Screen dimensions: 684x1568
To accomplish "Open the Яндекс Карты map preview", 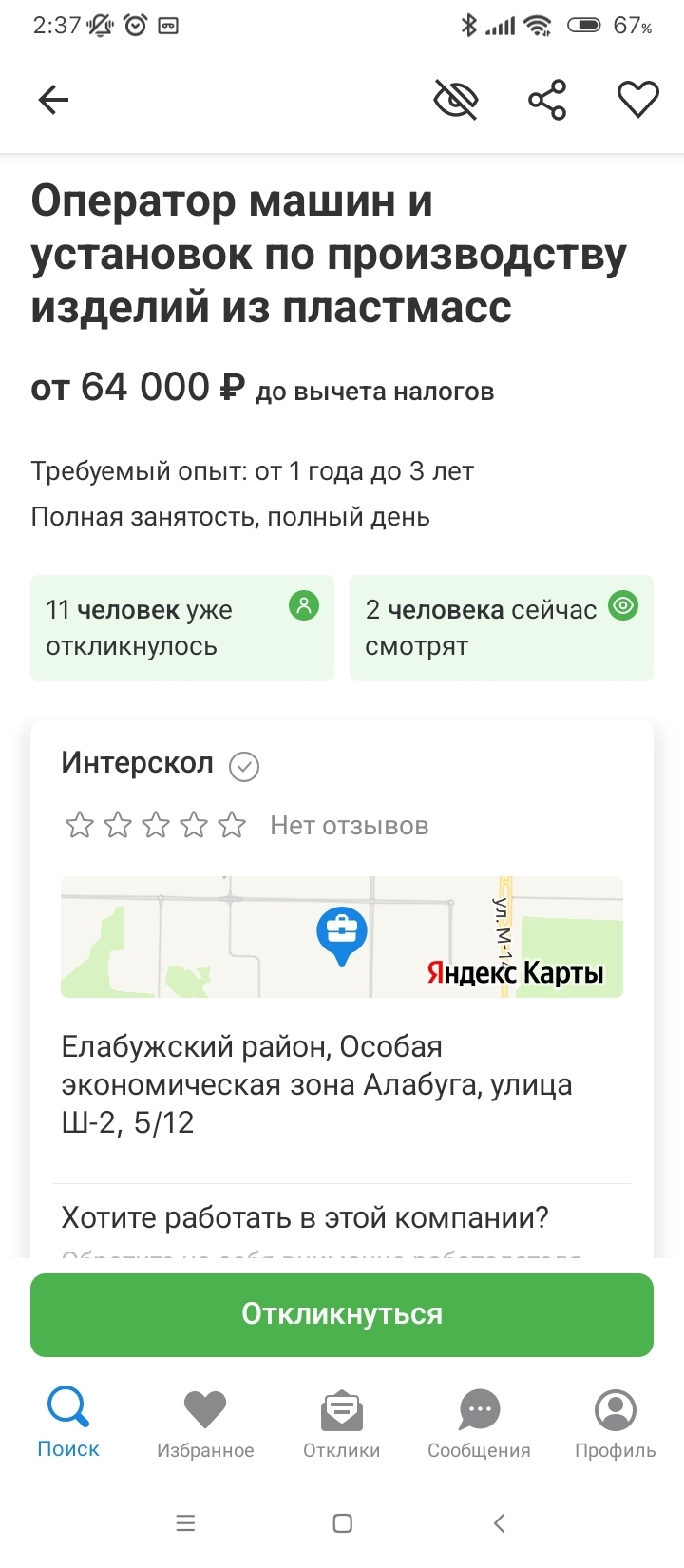I will click(x=342, y=937).
